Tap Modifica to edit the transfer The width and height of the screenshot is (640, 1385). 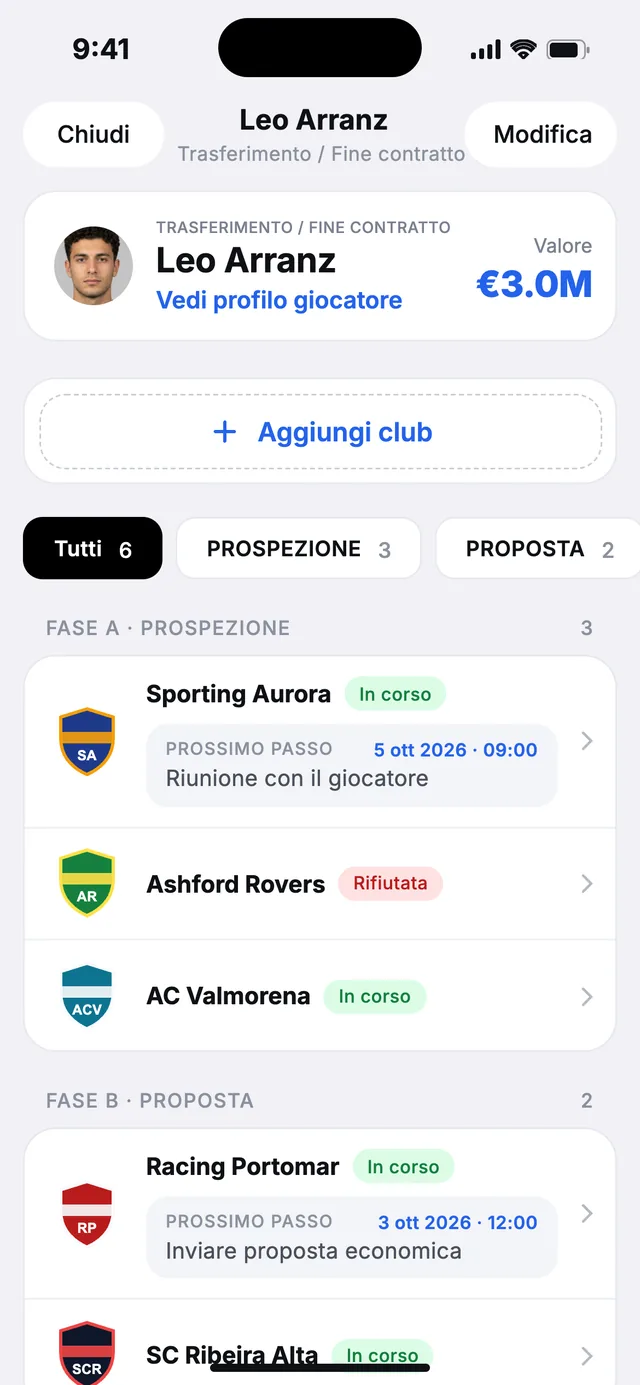(x=542, y=134)
